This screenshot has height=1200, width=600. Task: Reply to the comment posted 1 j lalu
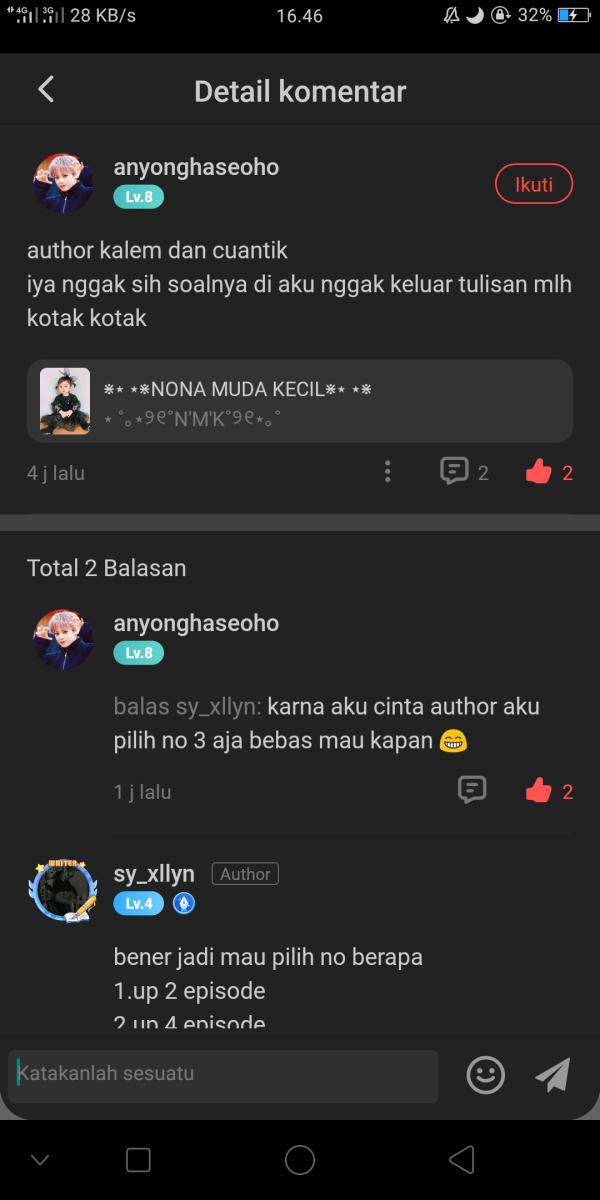472,791
